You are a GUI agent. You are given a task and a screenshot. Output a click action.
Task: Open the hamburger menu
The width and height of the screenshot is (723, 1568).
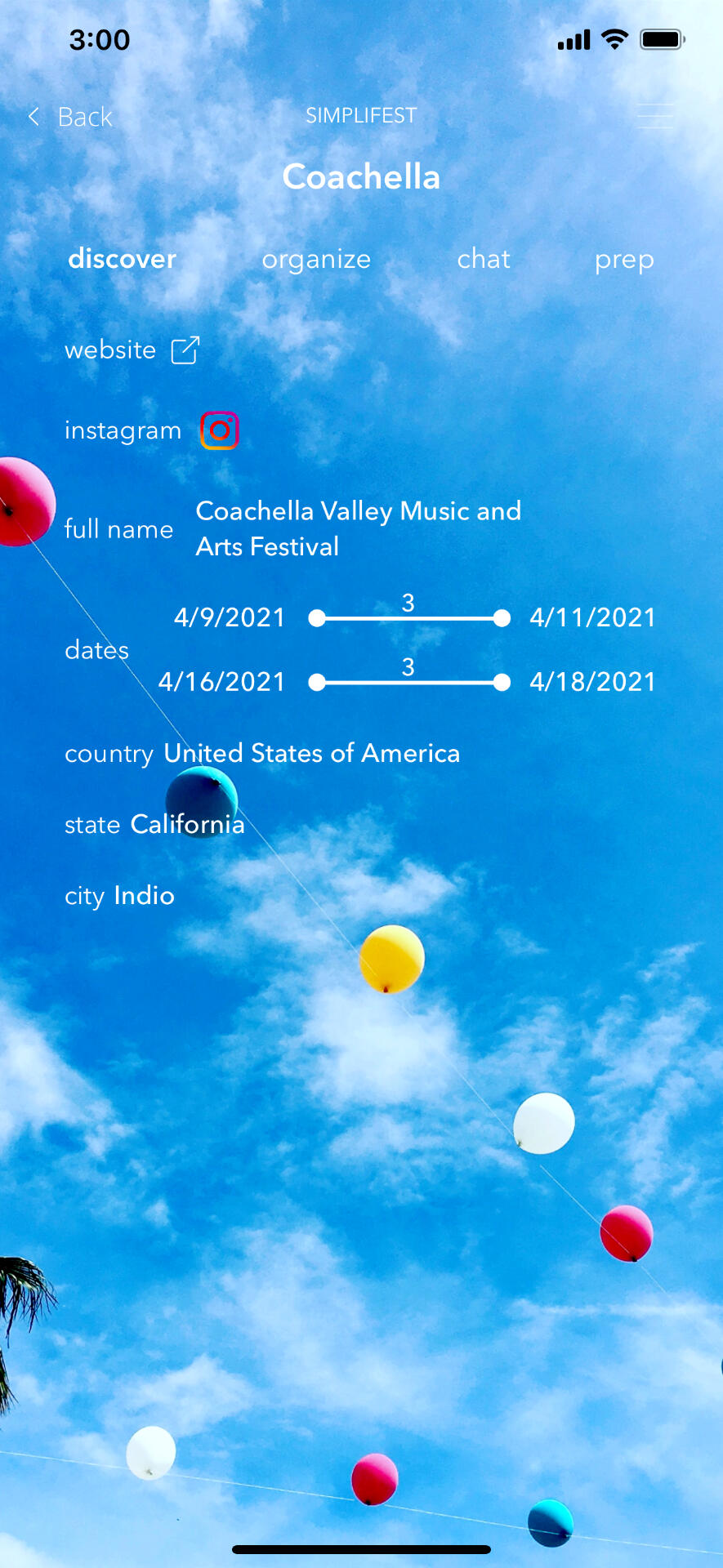coord(654,116)
